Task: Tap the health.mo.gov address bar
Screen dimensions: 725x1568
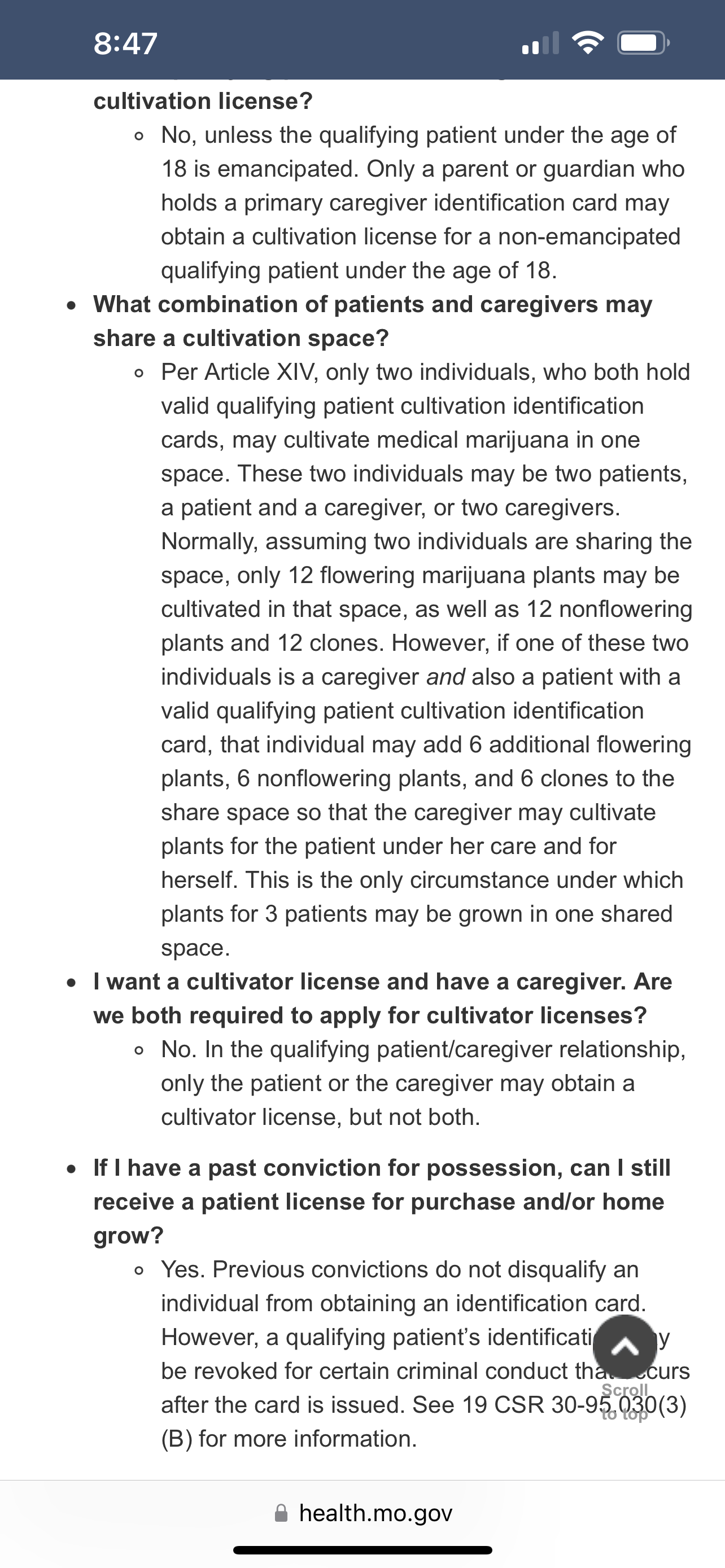Action: click(364, 1513)
